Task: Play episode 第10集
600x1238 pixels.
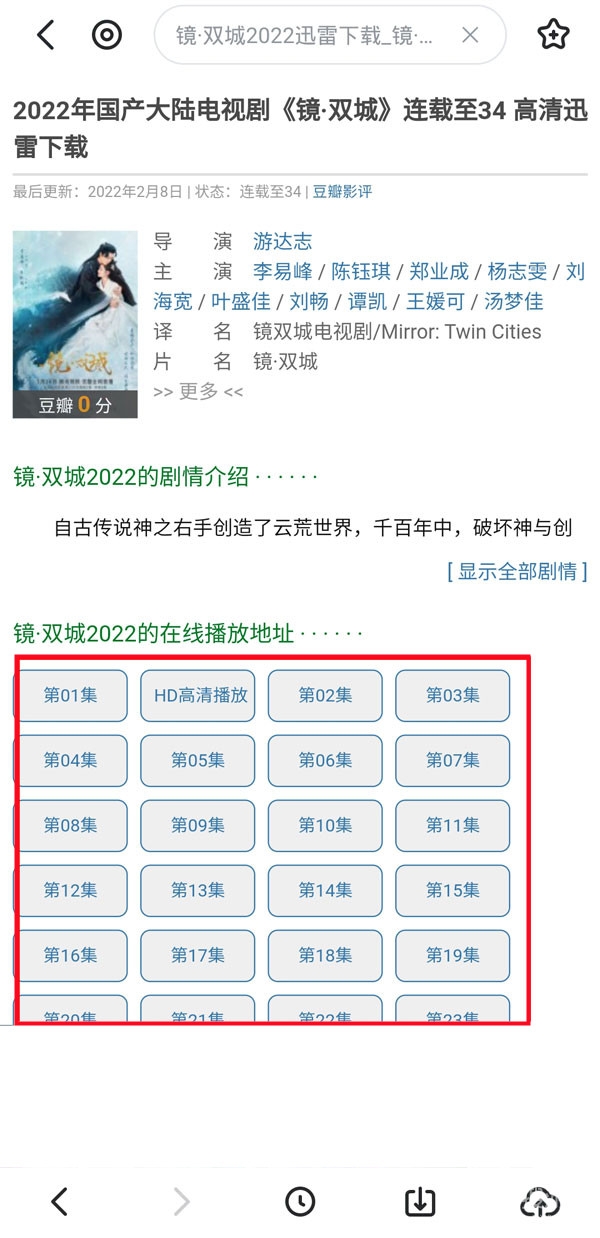Action: click(x=325, y=825)
